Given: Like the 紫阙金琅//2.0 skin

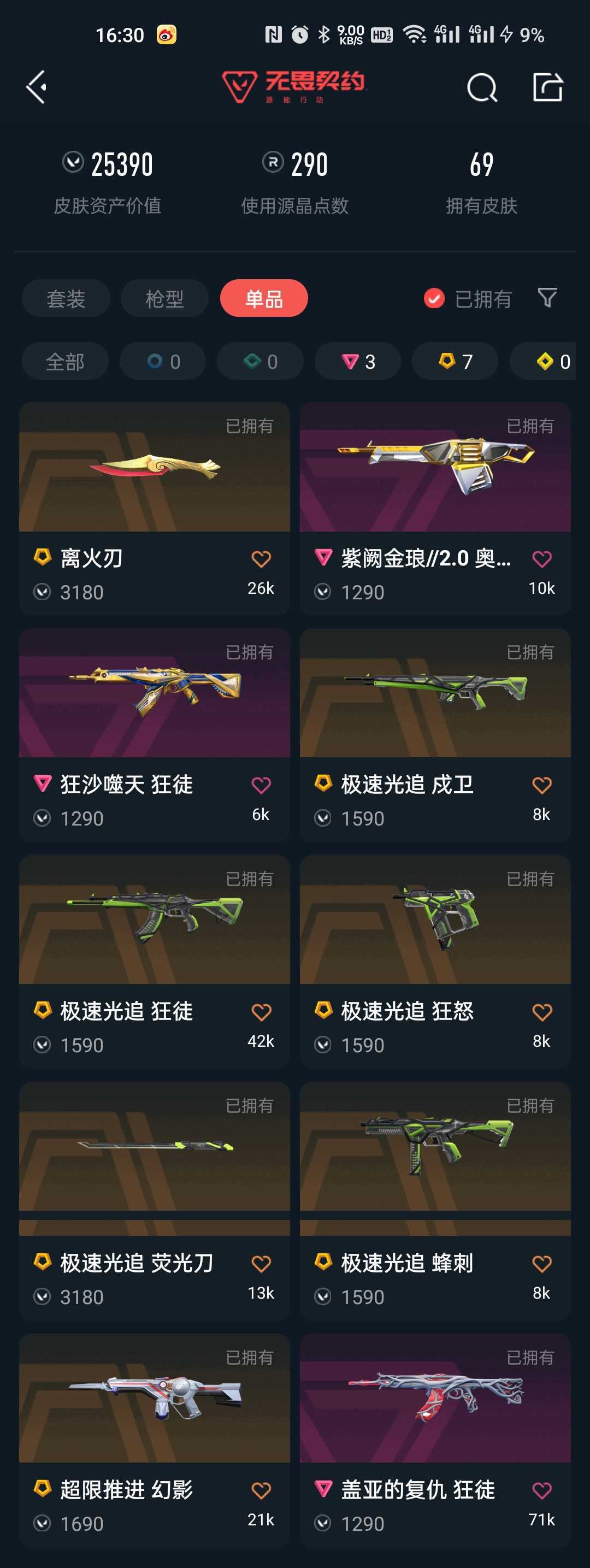Looking at the screenshot, I should 541,559.
